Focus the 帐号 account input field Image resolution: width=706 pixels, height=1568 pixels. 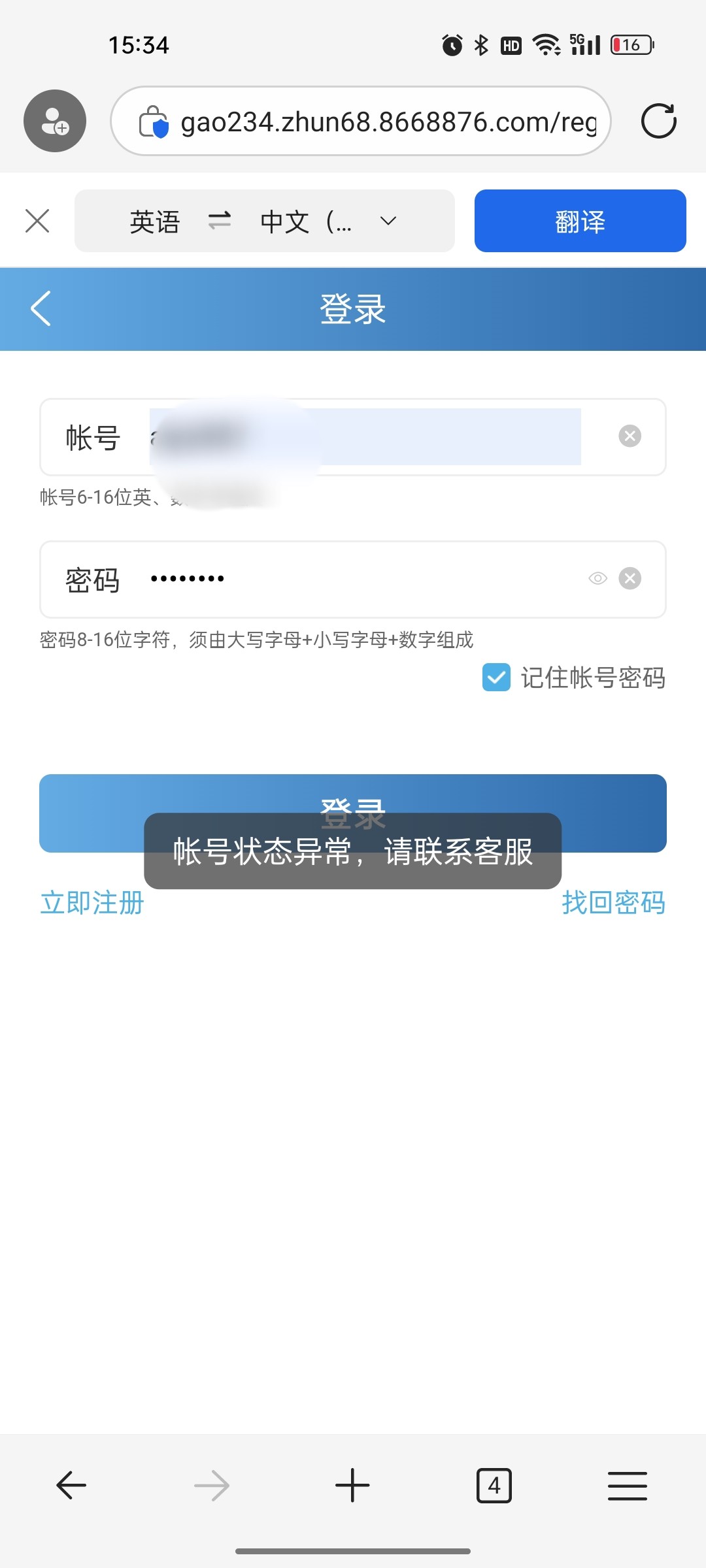click(x=392, y=436)
